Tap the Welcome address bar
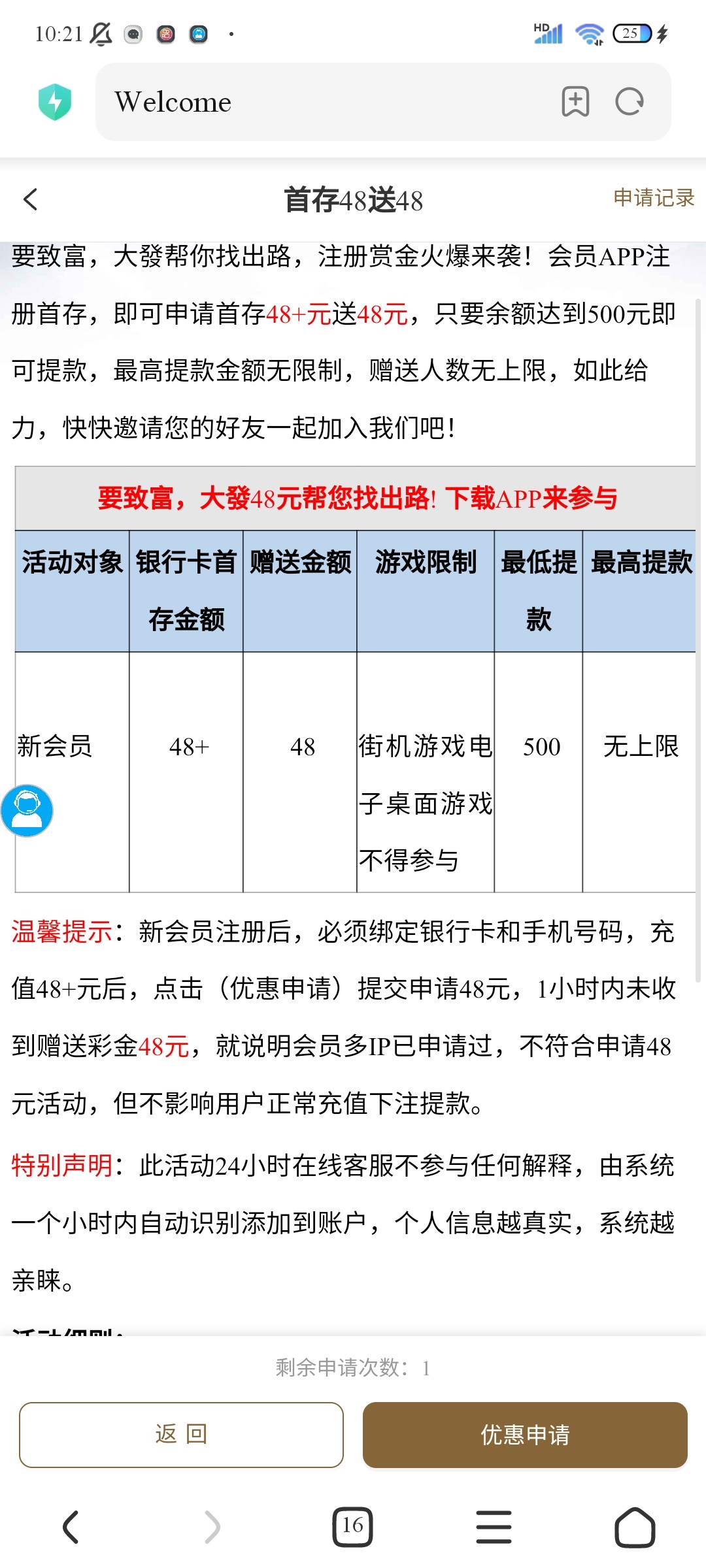The height and width of the screenshot is (1568, 706). (x=327, y=102)
